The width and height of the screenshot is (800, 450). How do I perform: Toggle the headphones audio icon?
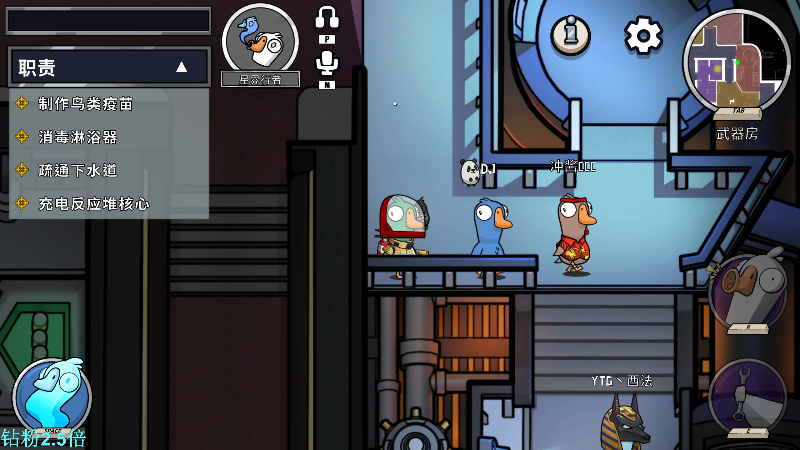327,18
